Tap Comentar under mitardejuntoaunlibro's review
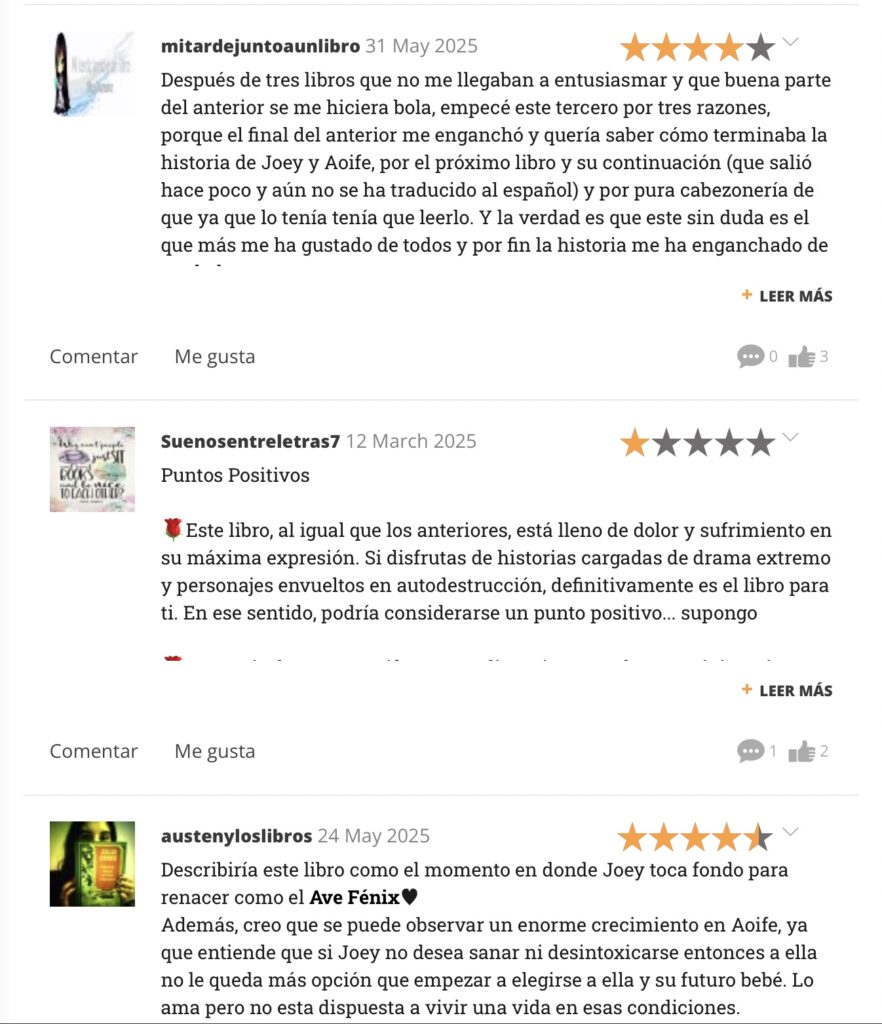Image resolution: width=882 pixels, height=1024 pixels. pyautogui.click(x=93, y=356)
